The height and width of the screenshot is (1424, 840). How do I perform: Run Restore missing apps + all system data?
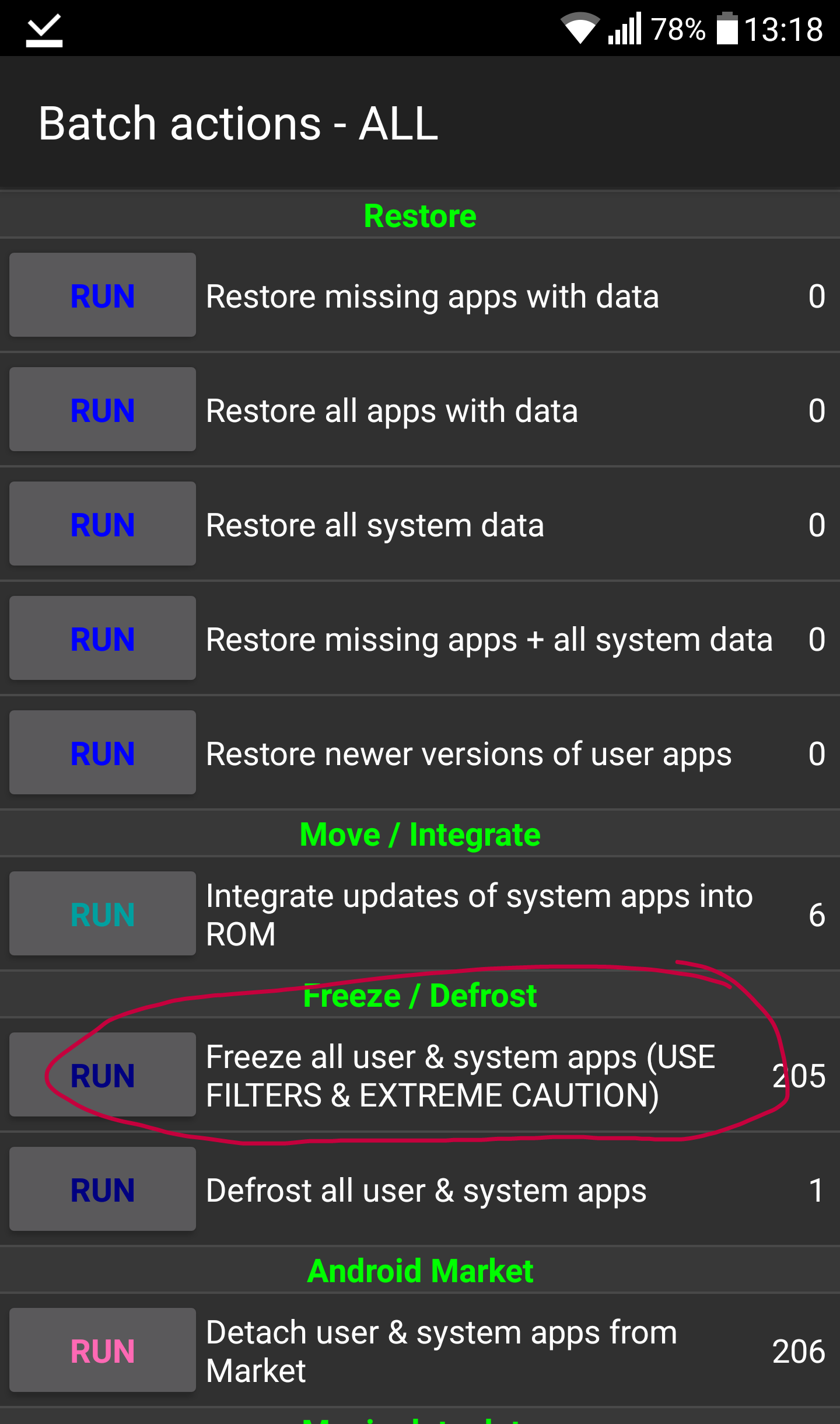[103, 638]
